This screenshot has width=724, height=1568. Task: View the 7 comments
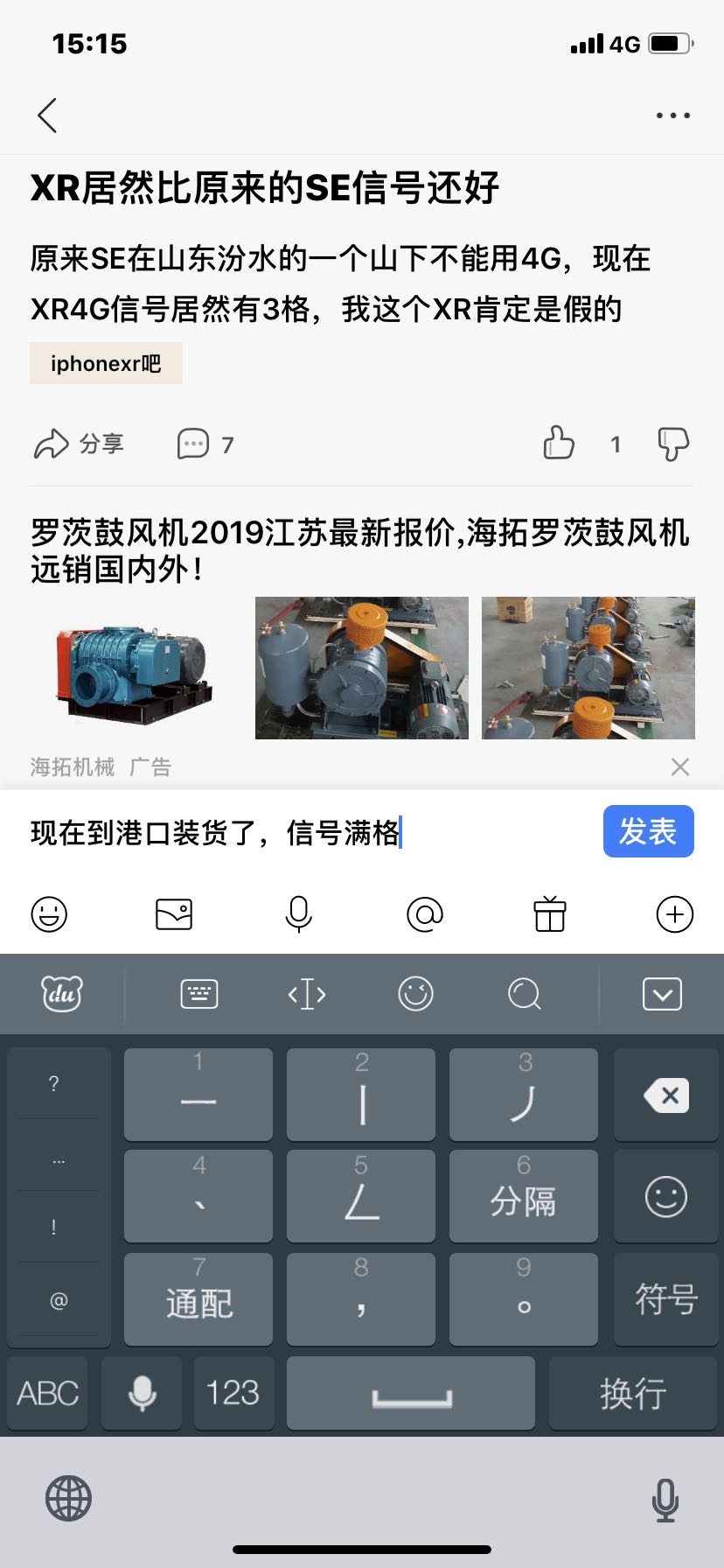coord(205,444)
